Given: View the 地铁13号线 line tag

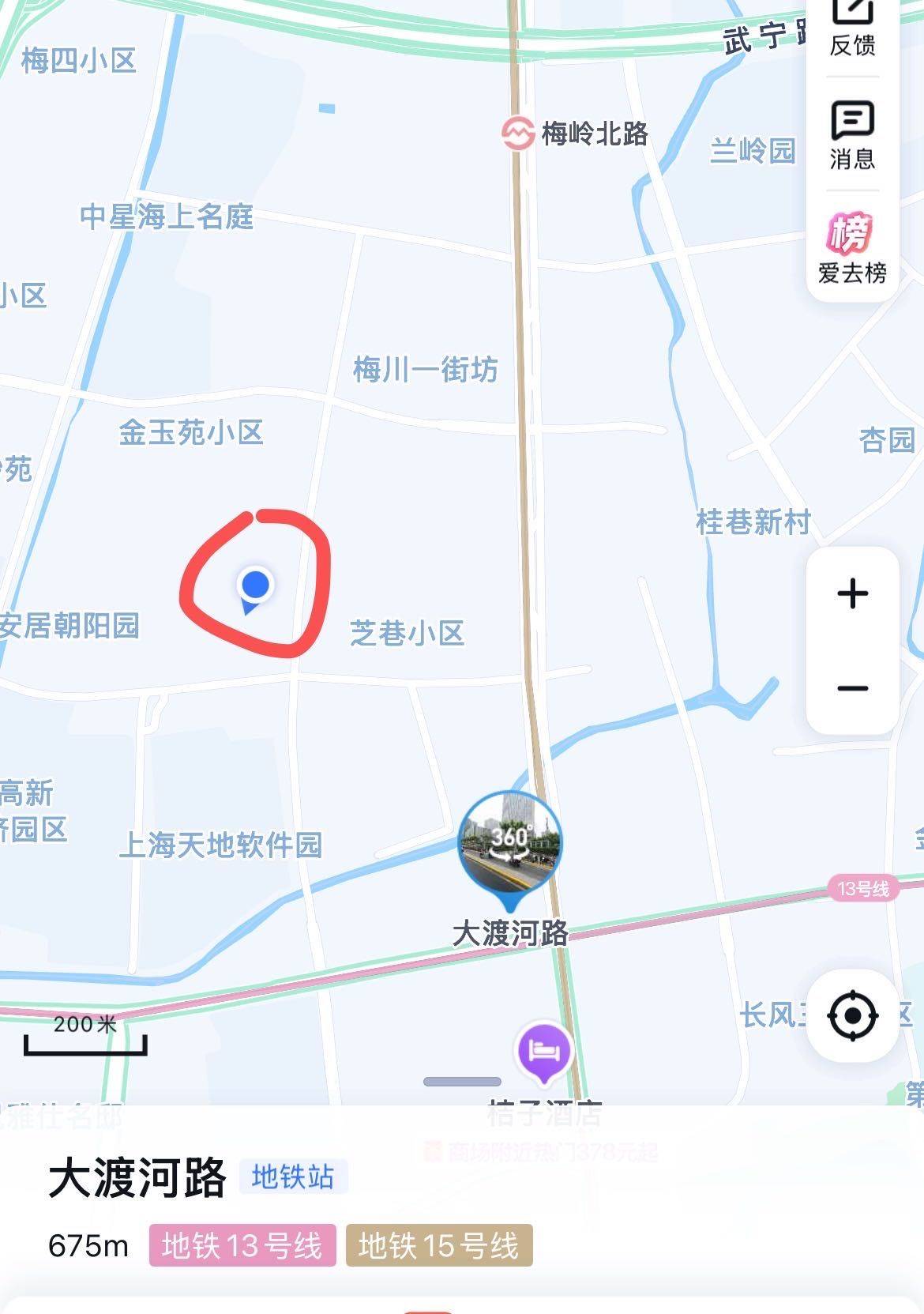Looking at the screenshot, I should 242,1246.
